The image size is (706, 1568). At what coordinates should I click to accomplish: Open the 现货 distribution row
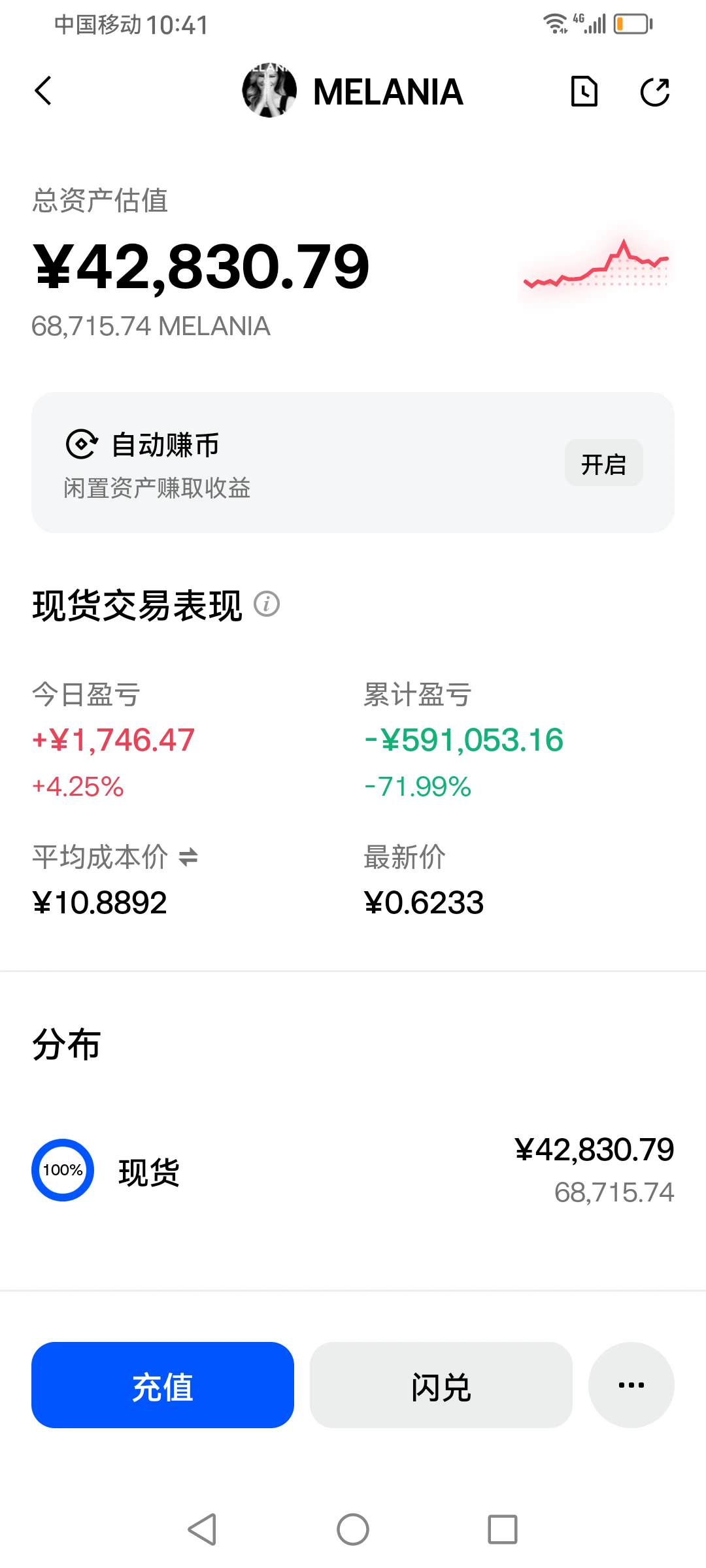353,1170
